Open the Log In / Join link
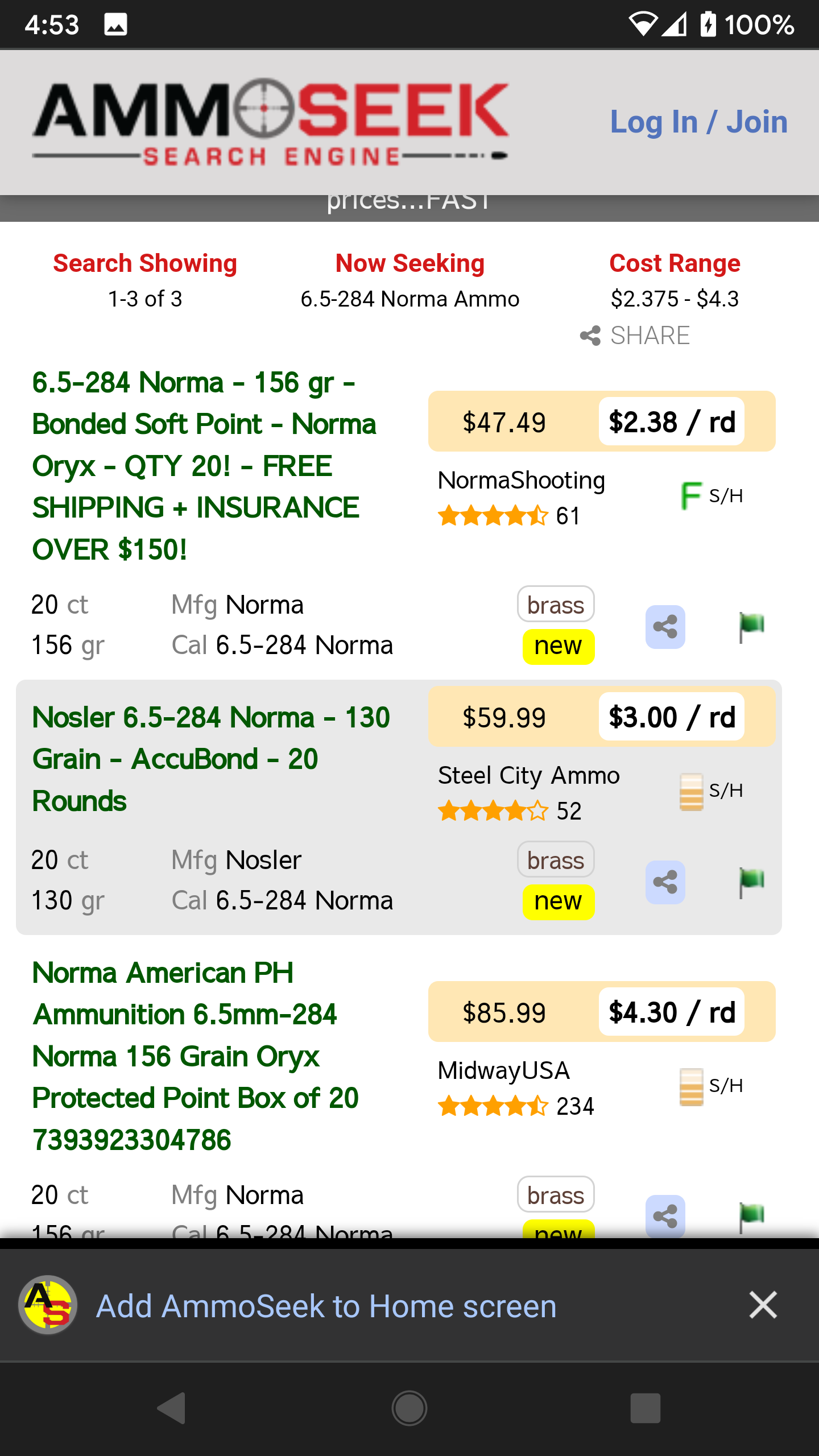Viewport: 819px width, 1456px height. [x=698, y=122]
